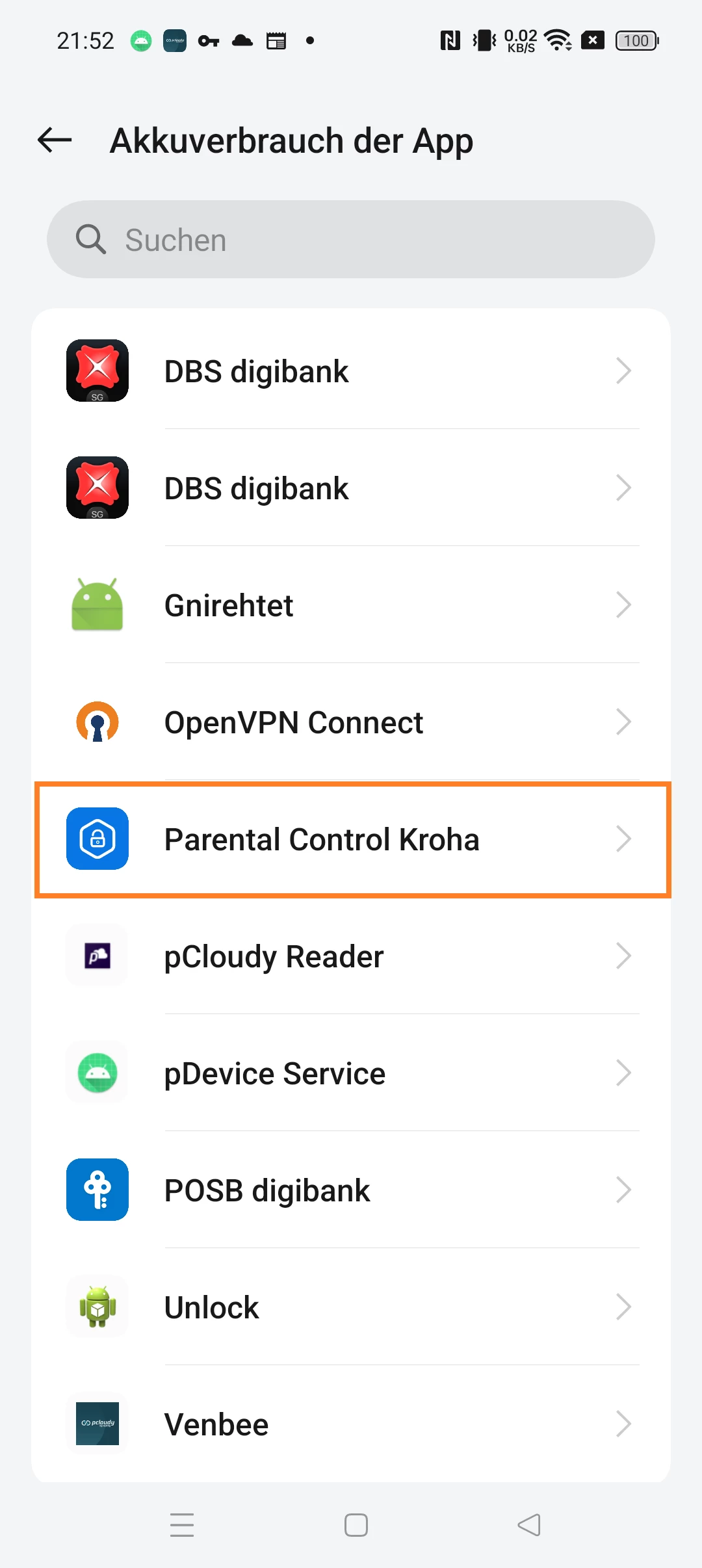
Task: Open recent apps from navigation bar
Action: click(182, 1525)
